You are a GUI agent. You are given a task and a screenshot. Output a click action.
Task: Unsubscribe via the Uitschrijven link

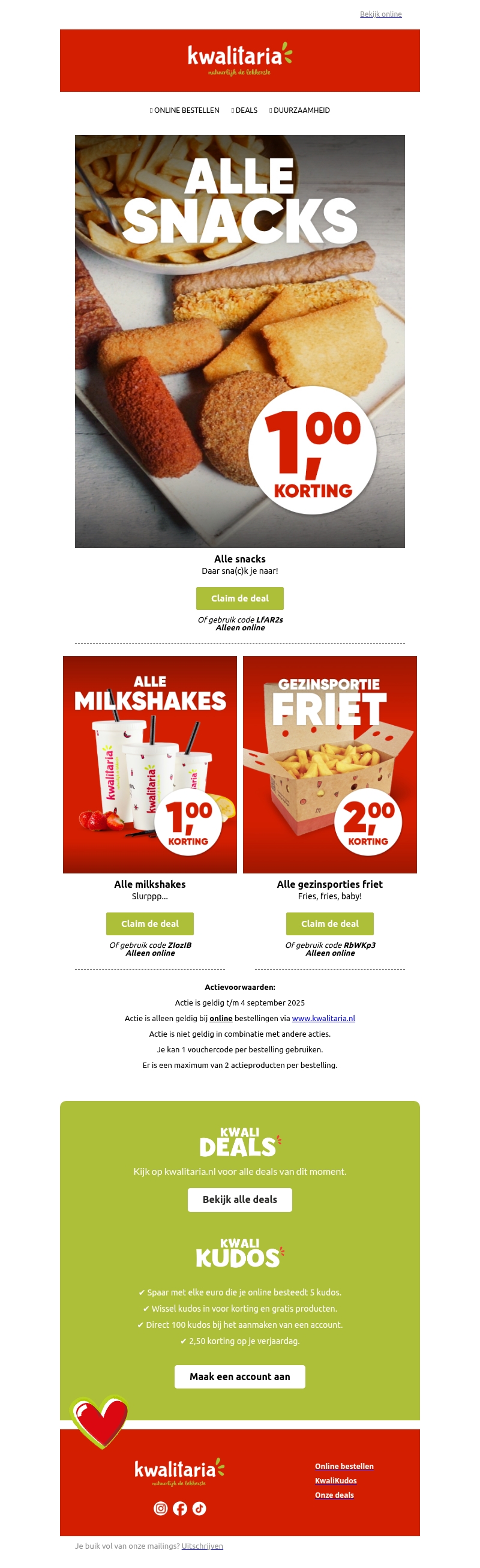tap(202, 1545)
